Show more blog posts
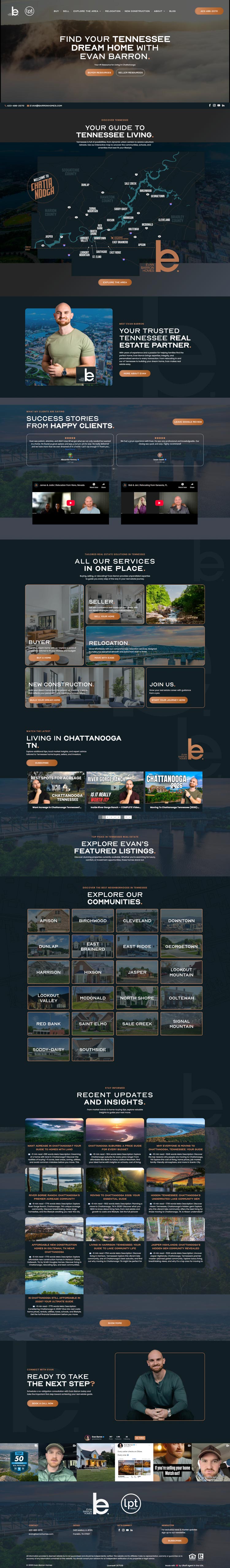Image resolution: width=230 pixels, height=1568 pixels. point(115,1323)
